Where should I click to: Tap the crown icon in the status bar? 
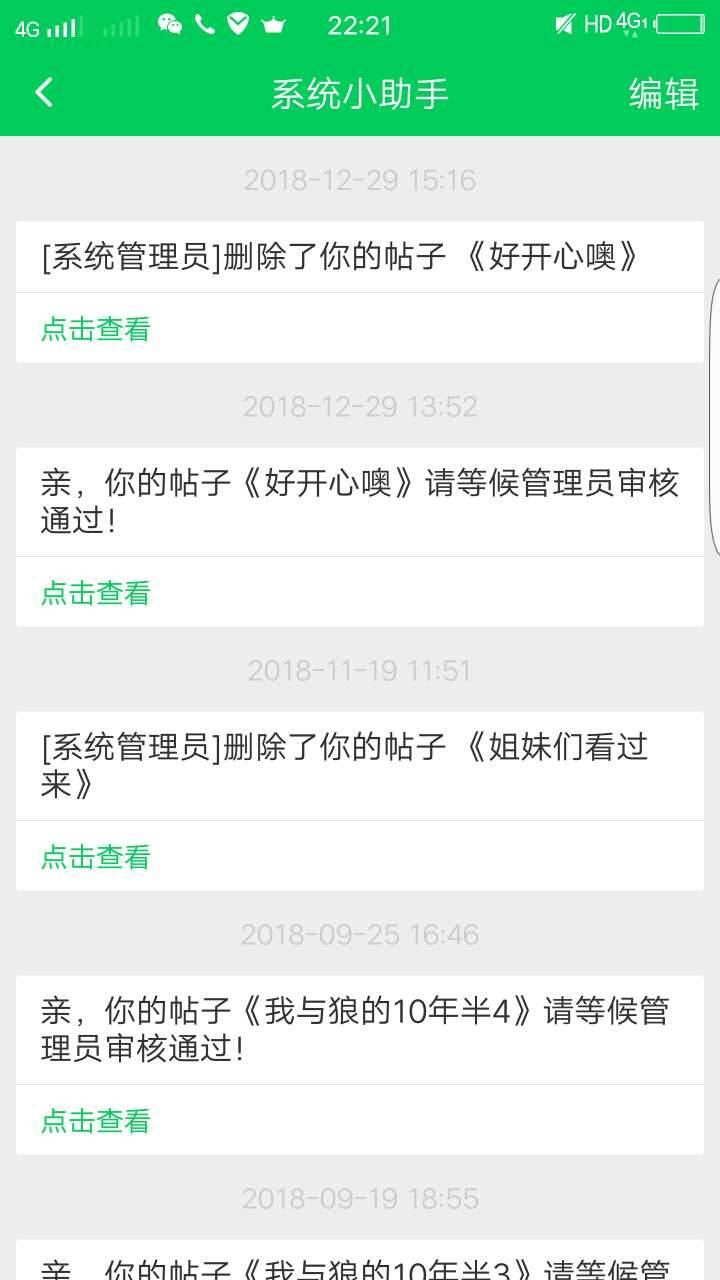pyautogui.click(x=270, y=25)
